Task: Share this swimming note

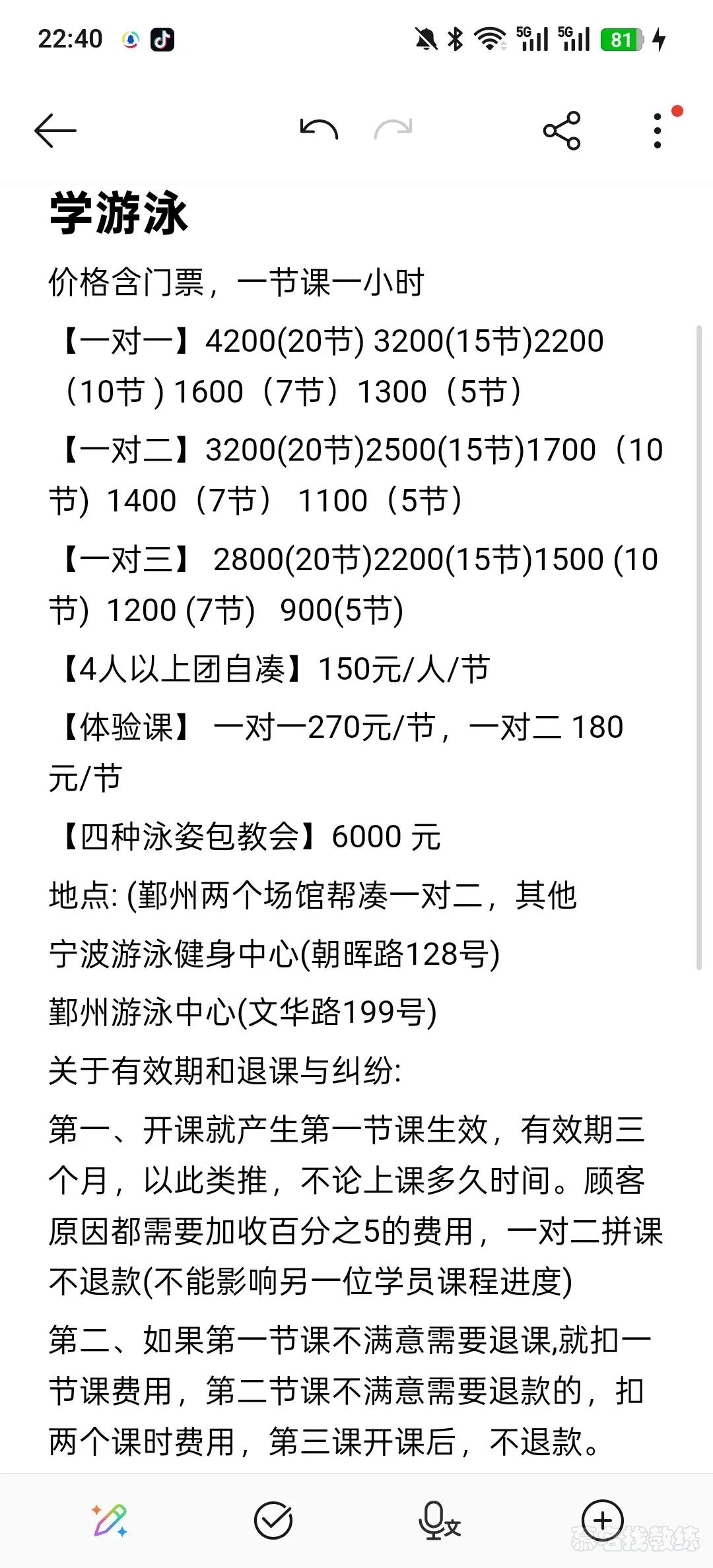Action: 562,130
